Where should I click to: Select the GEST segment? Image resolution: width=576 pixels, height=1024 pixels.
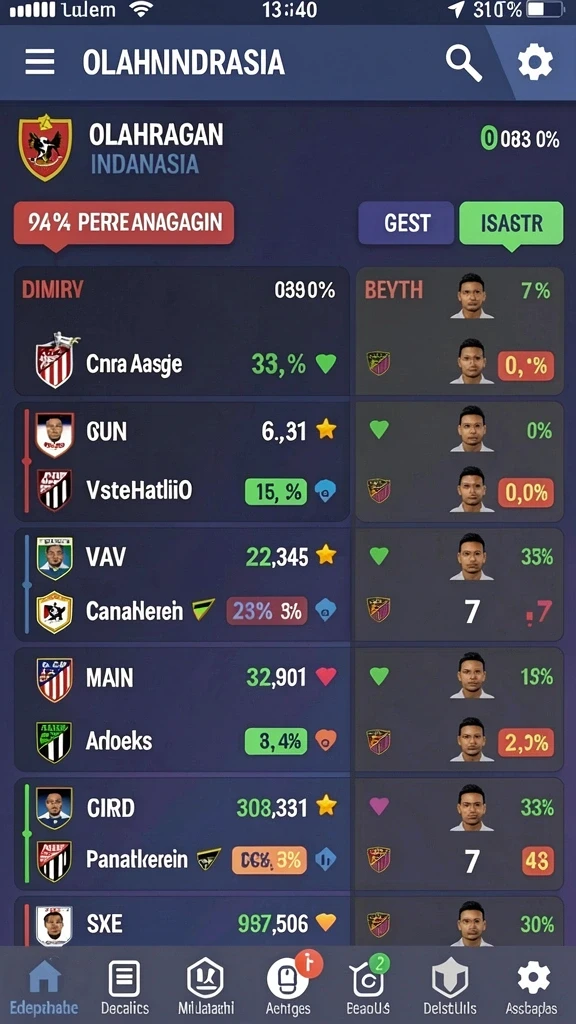click(x=406, y=223)
